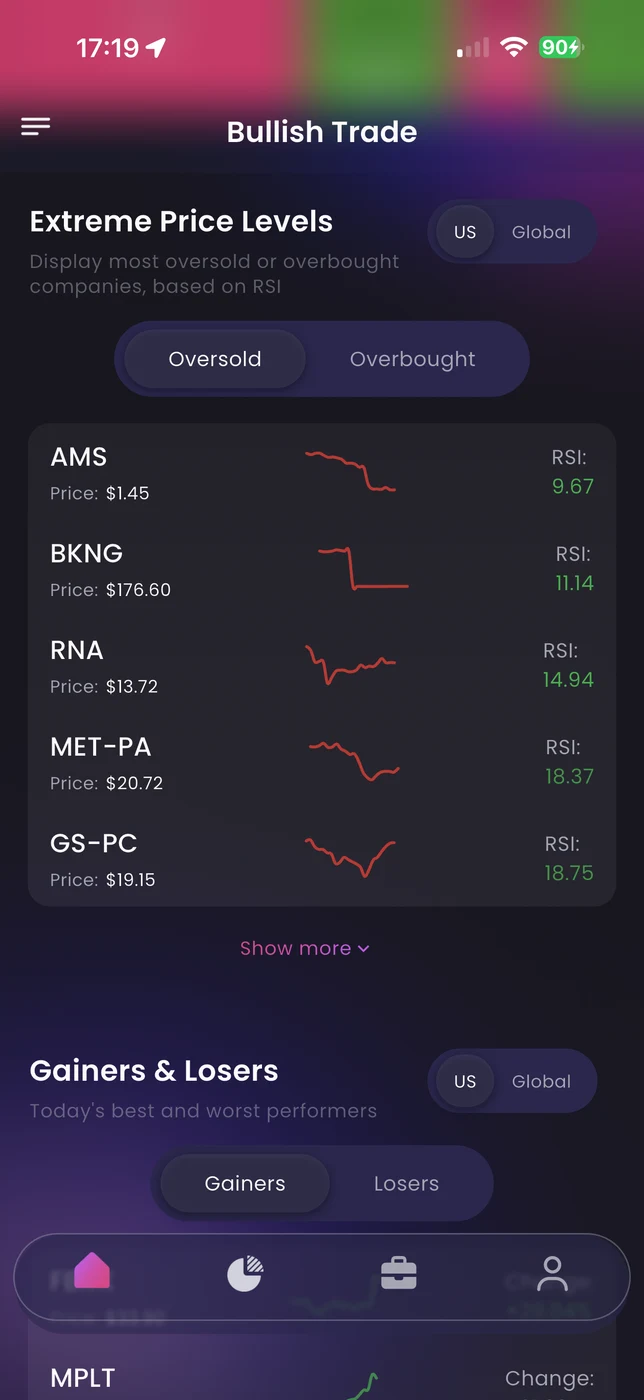The width and height of the screenshot is (644, 1400).
Task: Select Global in Extreme Price Levels
Action: (541, 232)
